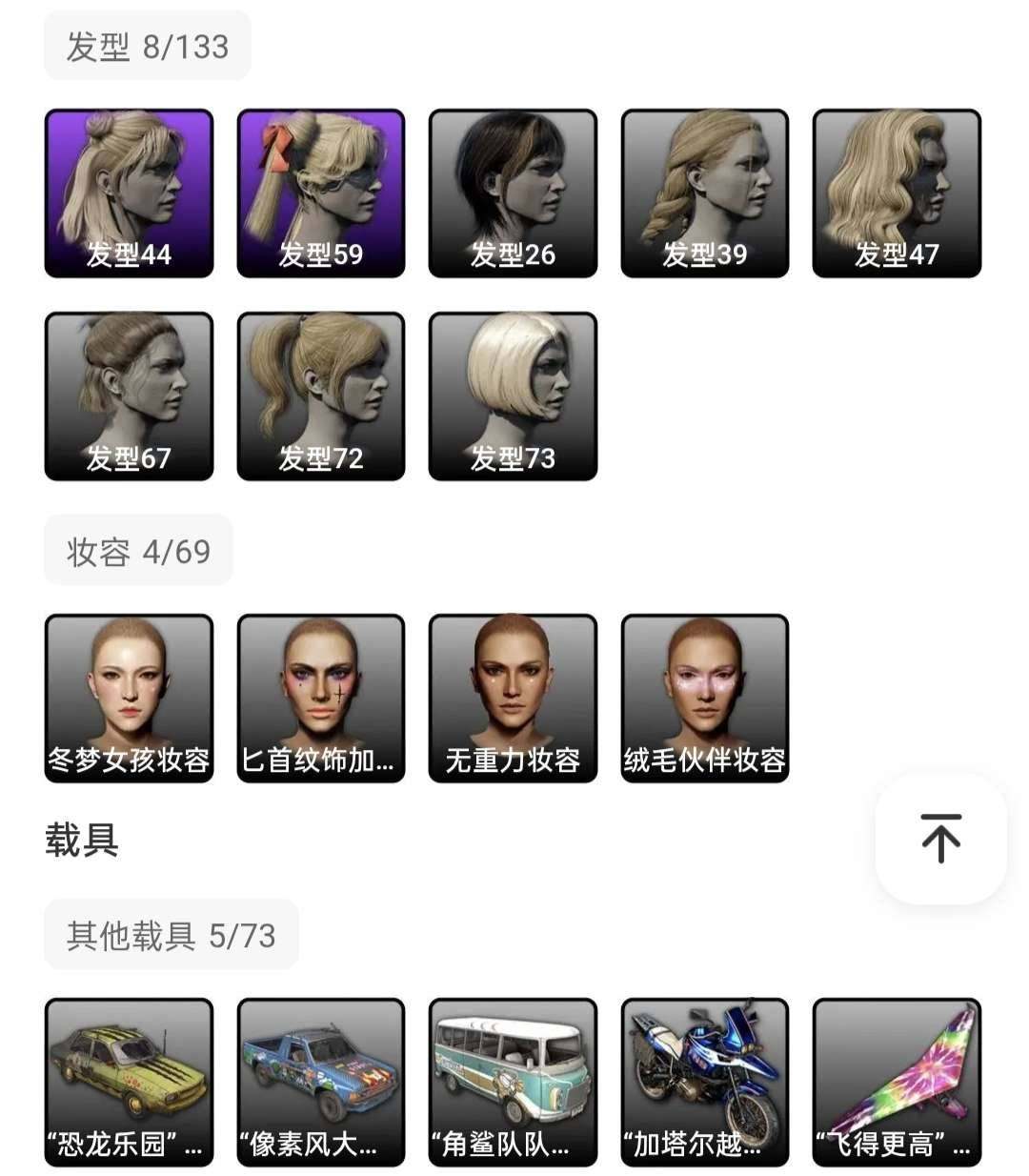Tap the 发型47 wavy hairstyle
This screenshot has height=1176, width=1029.
pyautogui.click(x=897, y=193)
